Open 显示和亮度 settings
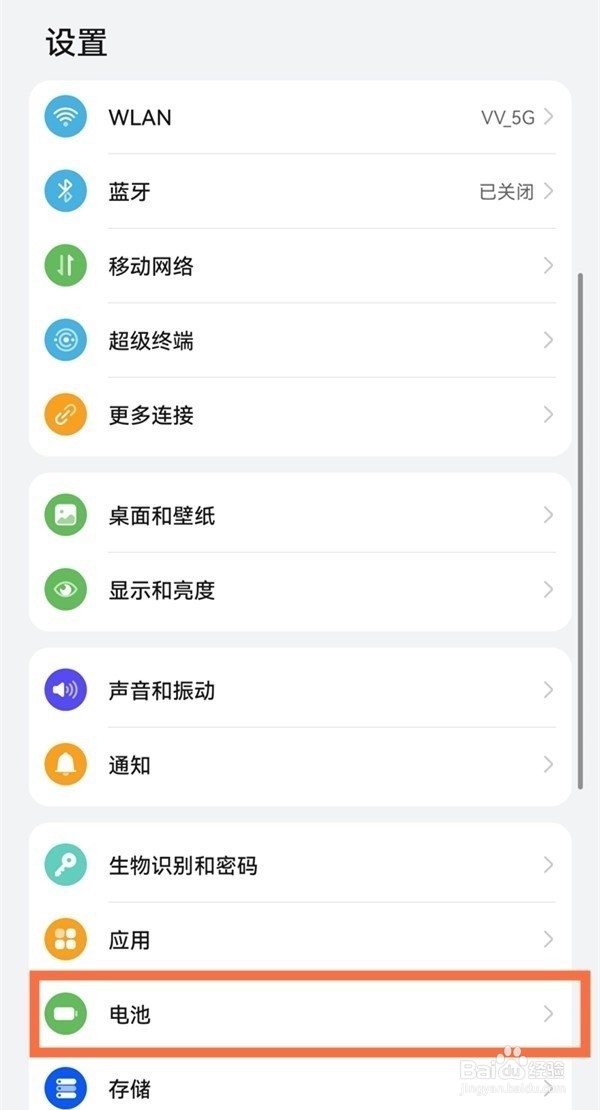 pyautogui.click(x=300, y=590)
